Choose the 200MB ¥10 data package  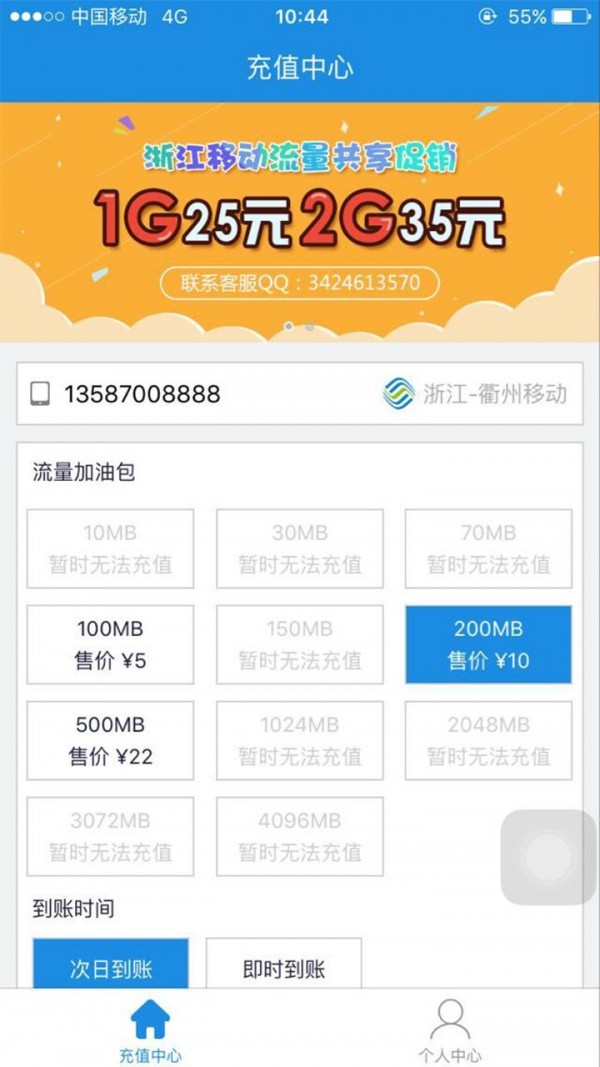[488, 645]
